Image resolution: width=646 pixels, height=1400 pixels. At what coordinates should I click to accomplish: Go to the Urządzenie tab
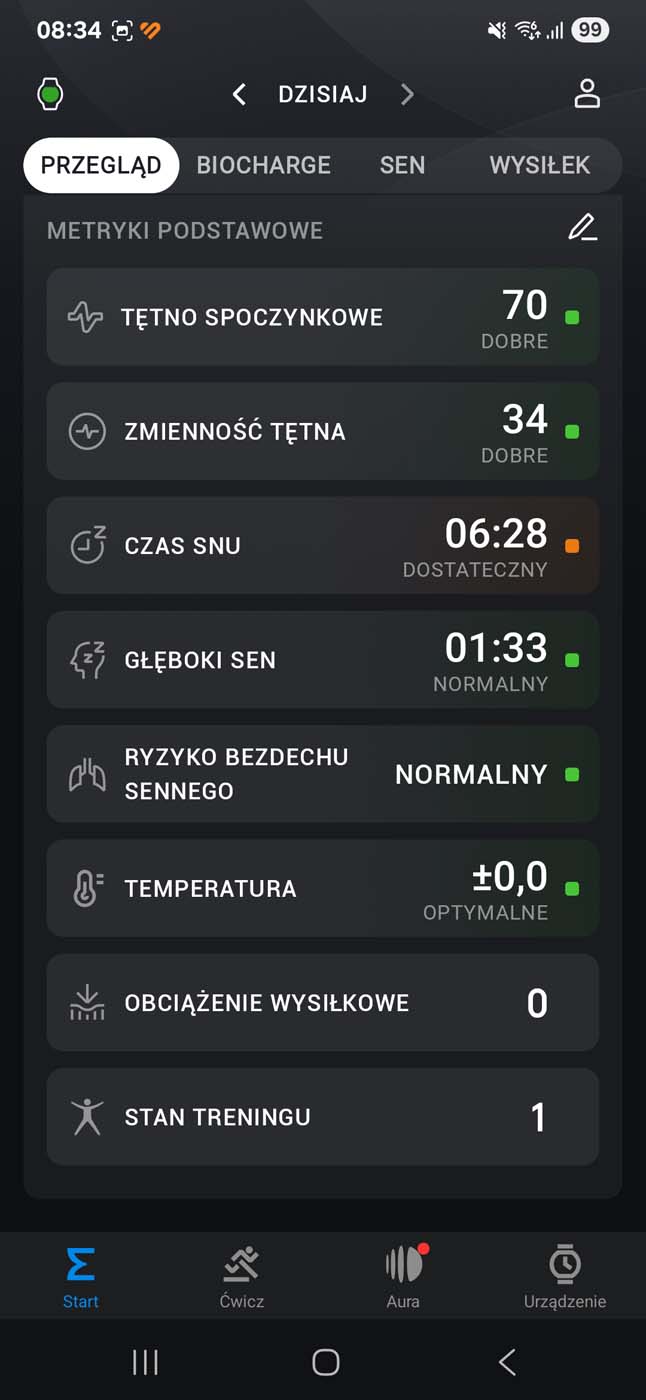tap(565, 1277)
